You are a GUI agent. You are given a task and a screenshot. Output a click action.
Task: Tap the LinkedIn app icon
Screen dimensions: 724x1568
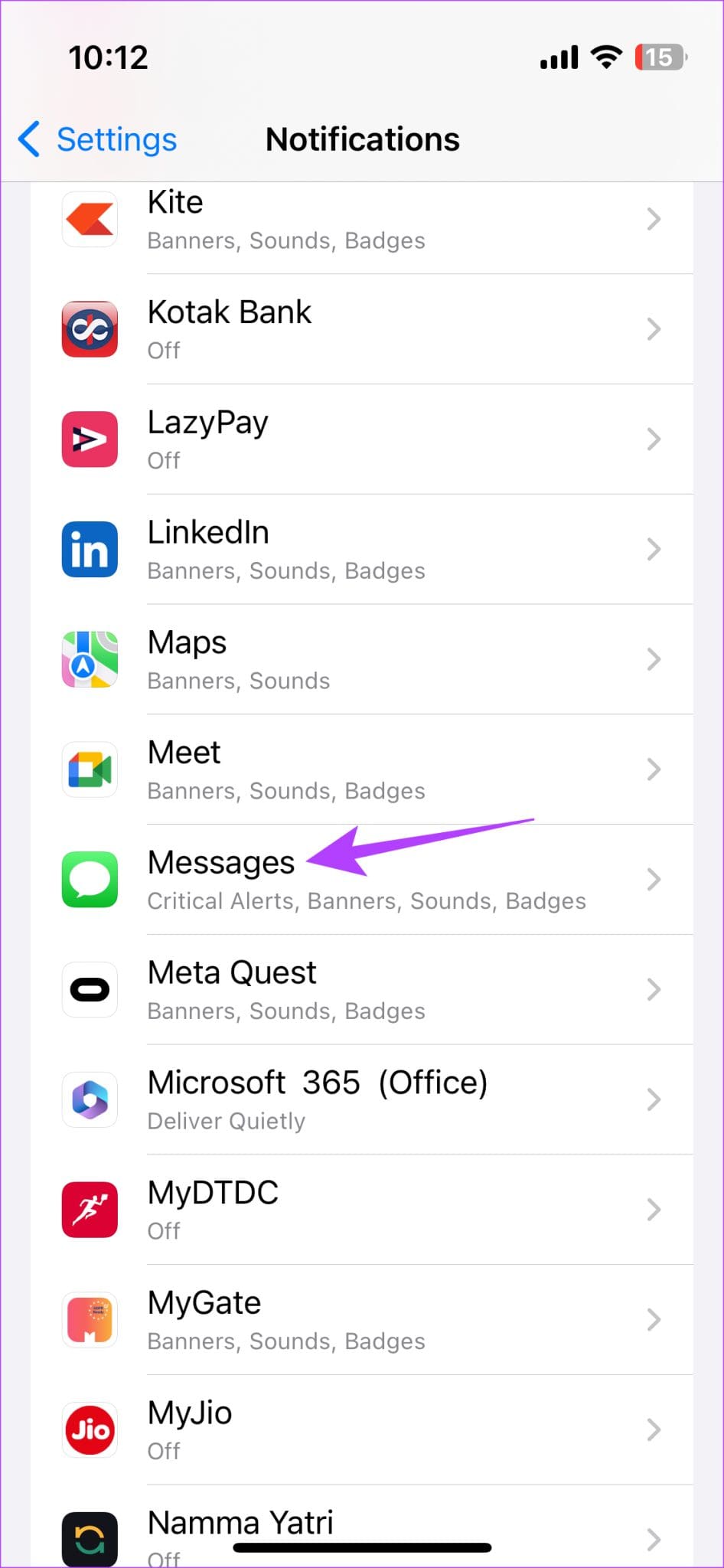click(x=90, y=549)
